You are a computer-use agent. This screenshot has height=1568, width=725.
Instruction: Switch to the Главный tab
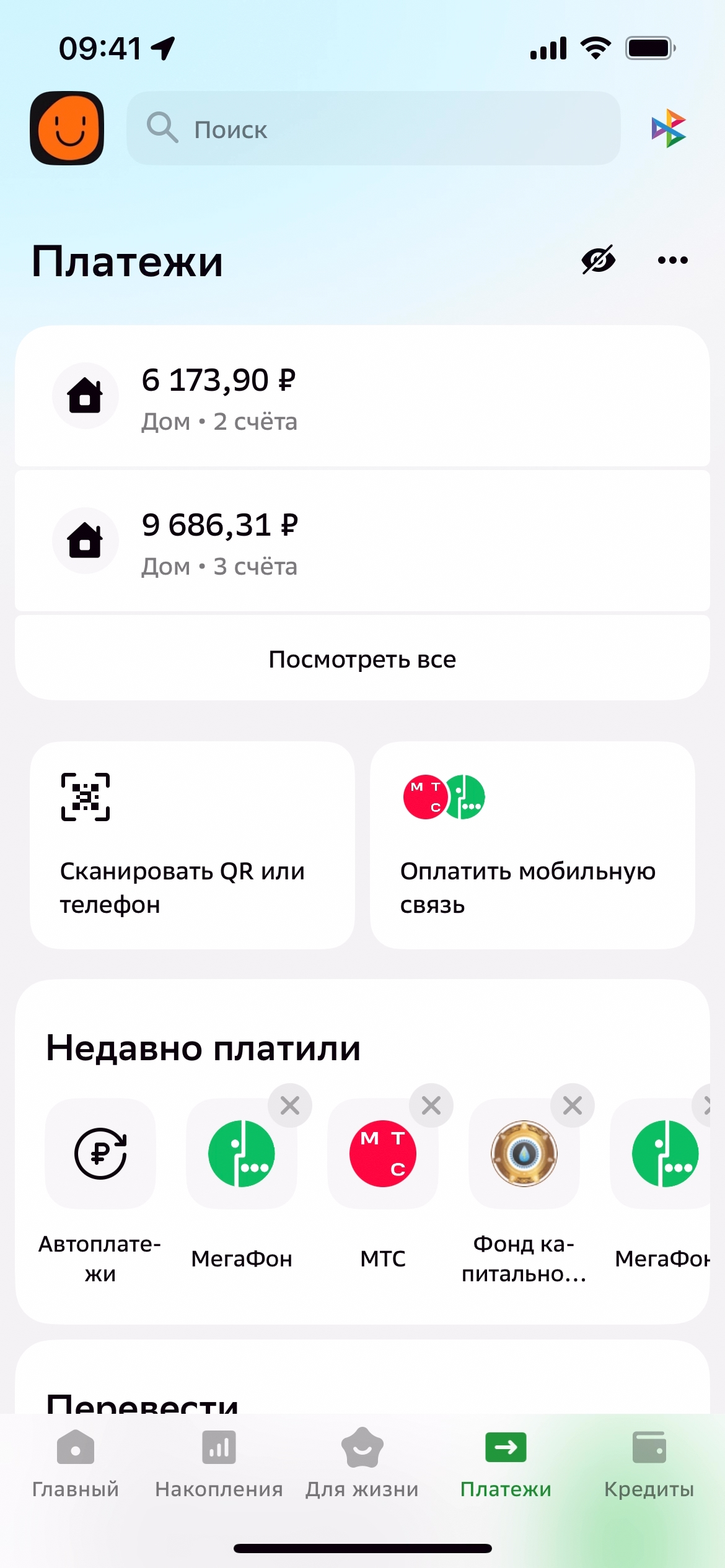(x=75, y=1463)
